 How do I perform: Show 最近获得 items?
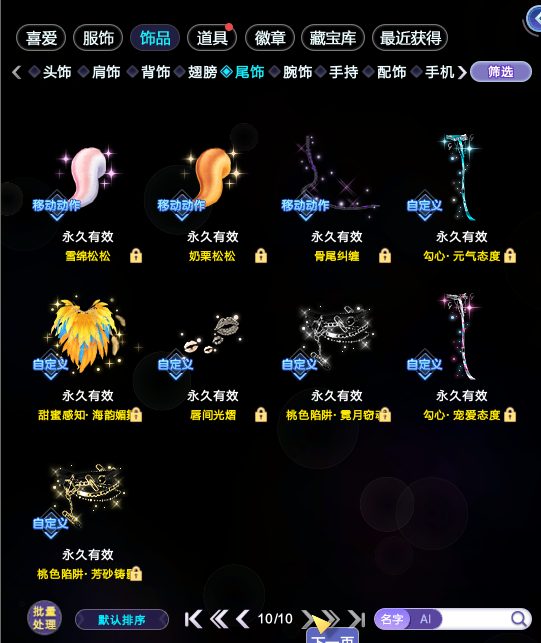coord(410,38)
